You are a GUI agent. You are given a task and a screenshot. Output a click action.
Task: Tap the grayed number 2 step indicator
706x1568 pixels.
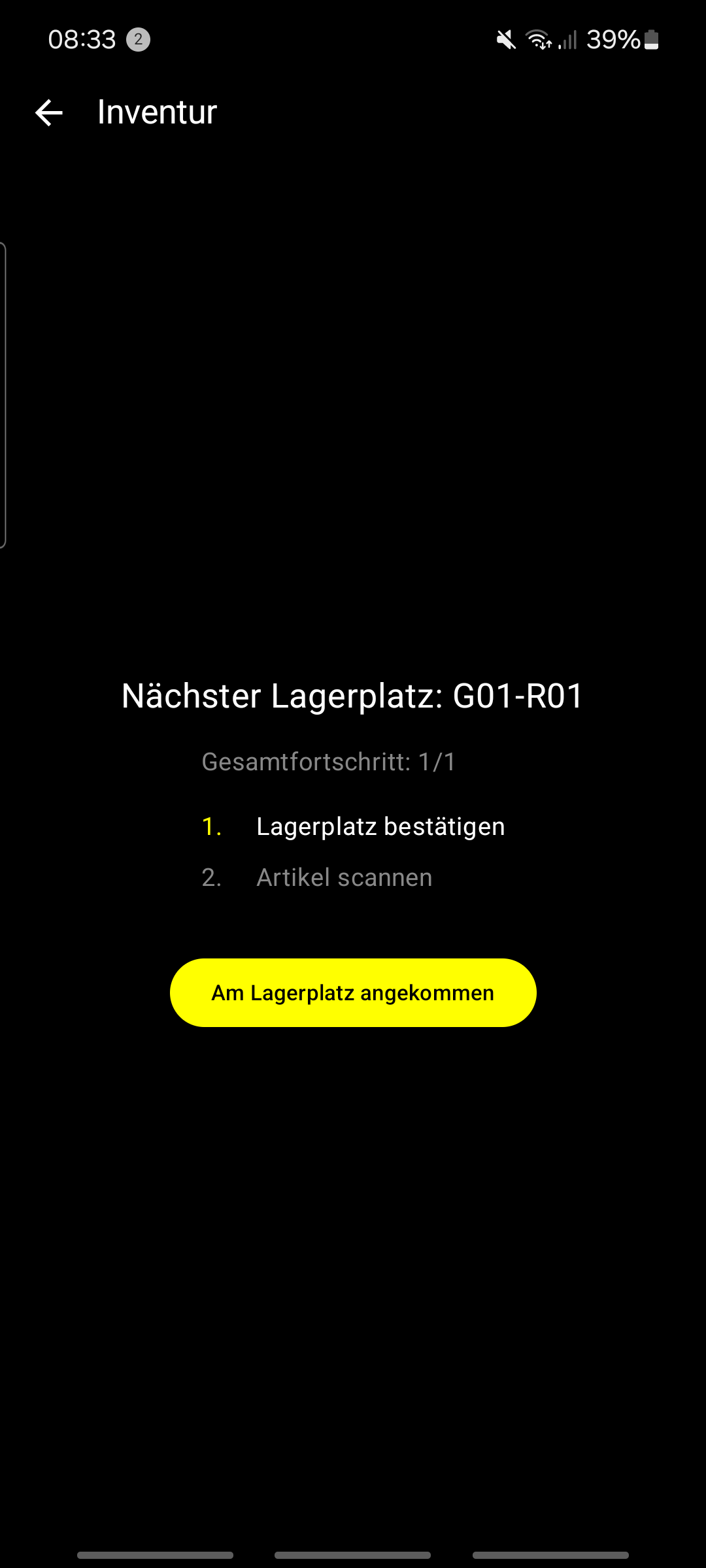(x=210, y=877)
